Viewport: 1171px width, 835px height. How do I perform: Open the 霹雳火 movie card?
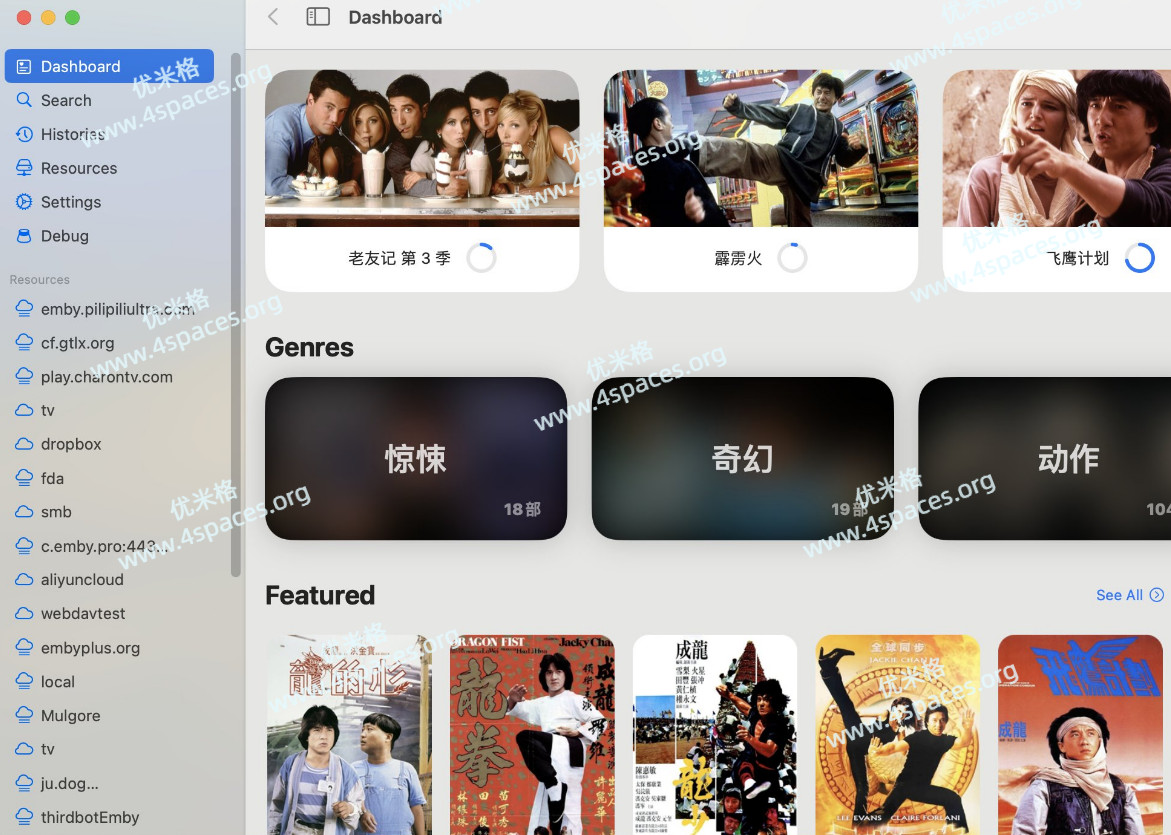click(760, 180)
